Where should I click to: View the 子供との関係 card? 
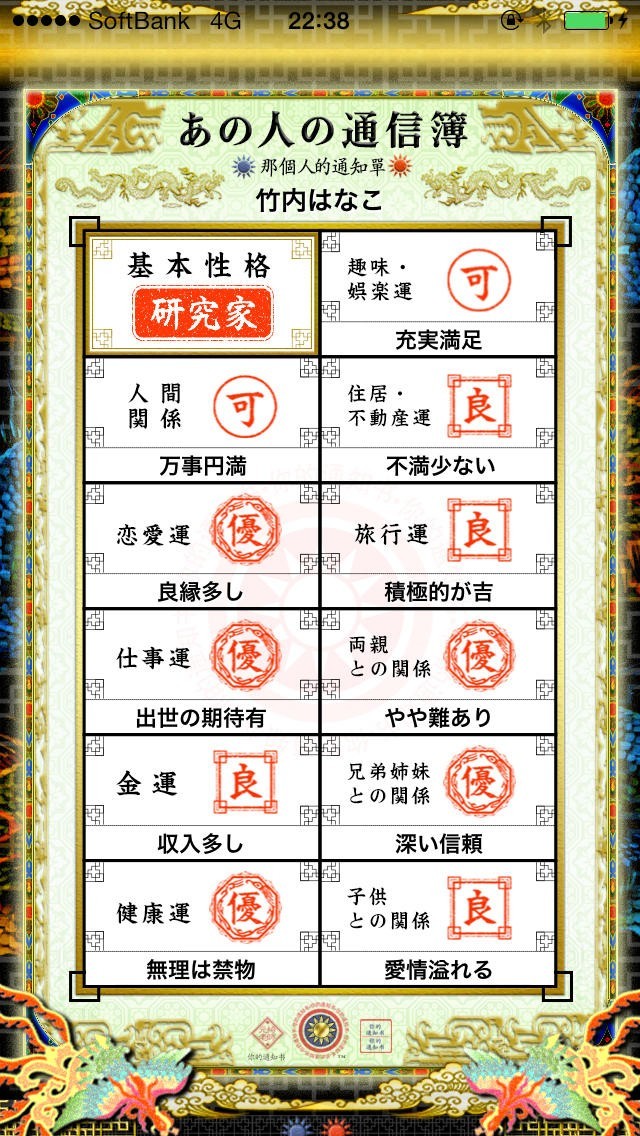[438, 923]
